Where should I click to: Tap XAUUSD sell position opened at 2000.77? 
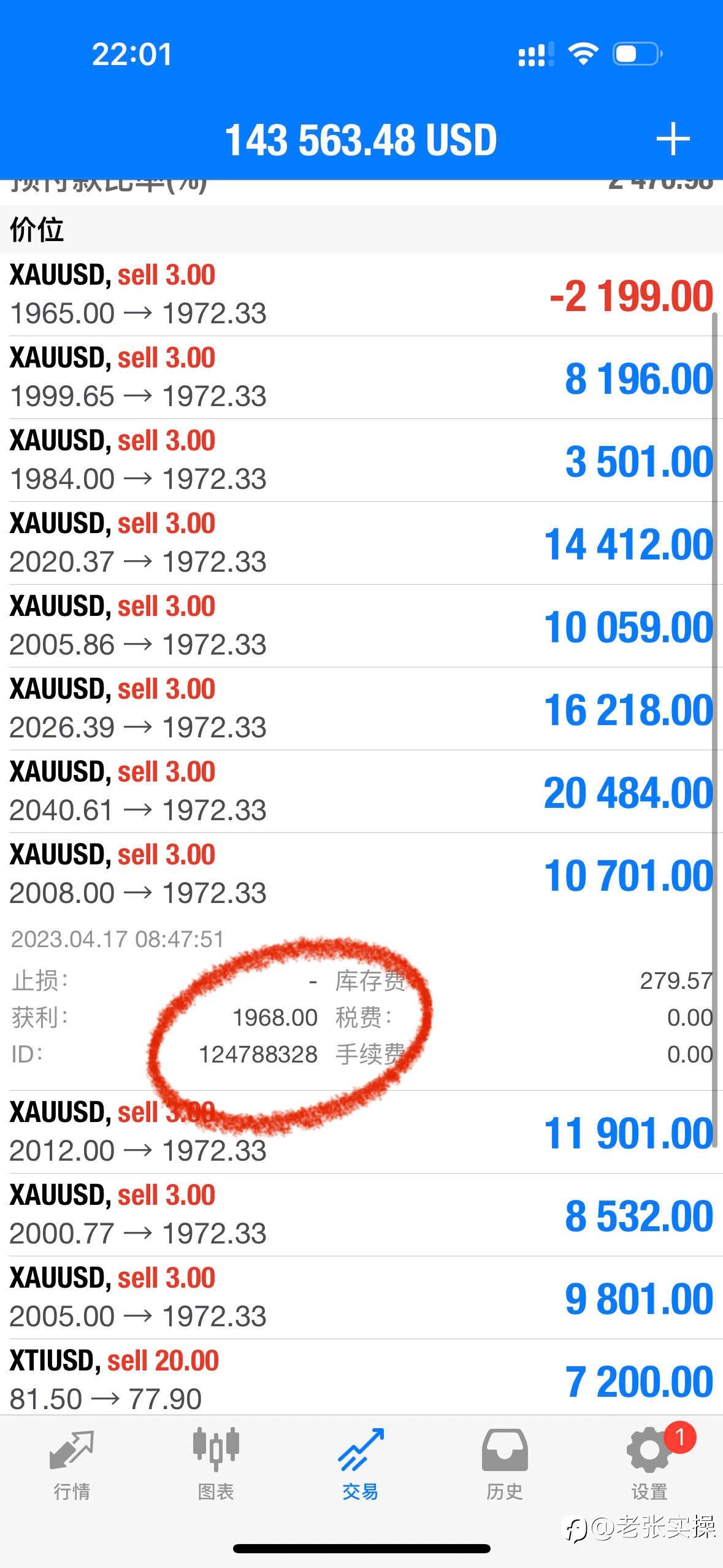pyautogui.click(x=361, y=1215)
